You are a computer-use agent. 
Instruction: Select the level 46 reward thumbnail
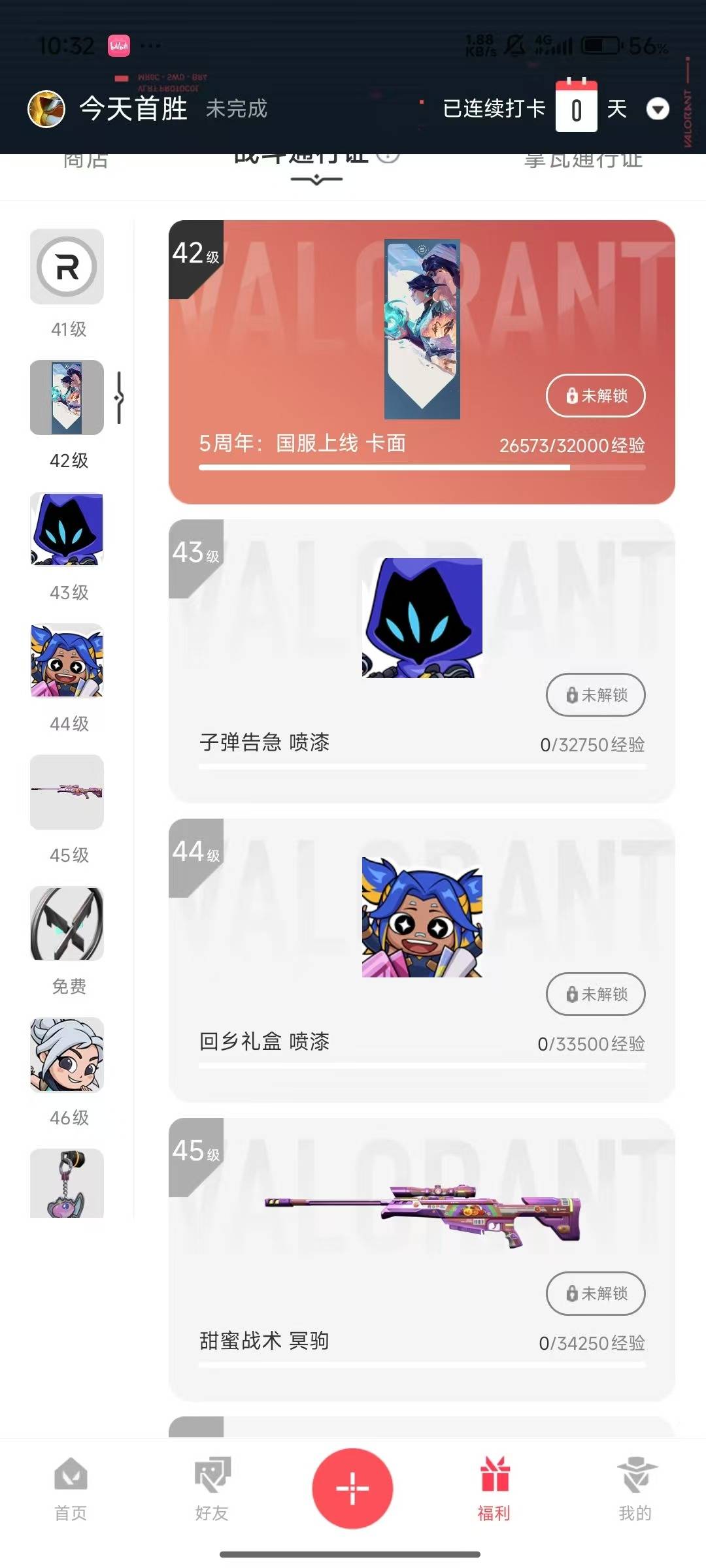(x=67, y=1054)
